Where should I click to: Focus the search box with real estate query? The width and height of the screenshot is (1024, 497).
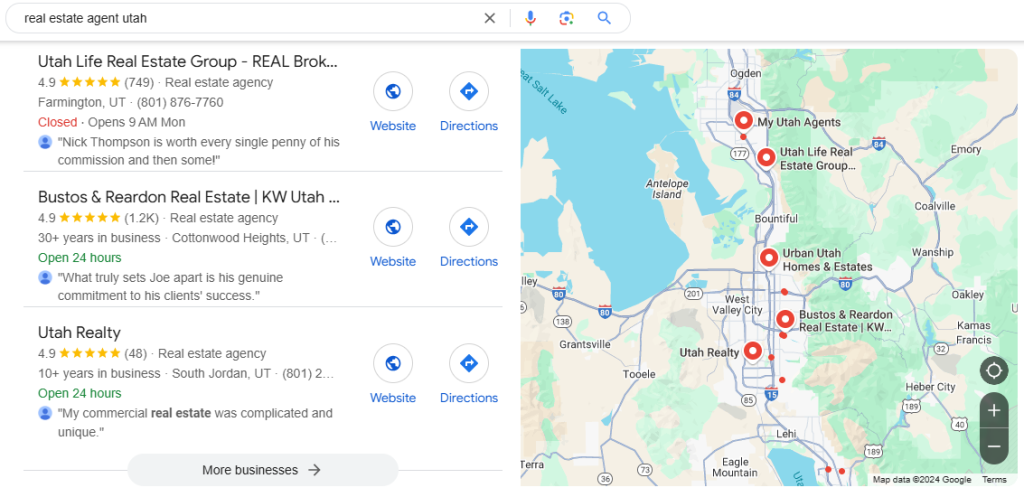pyautogui.click(x=240, y=18)
